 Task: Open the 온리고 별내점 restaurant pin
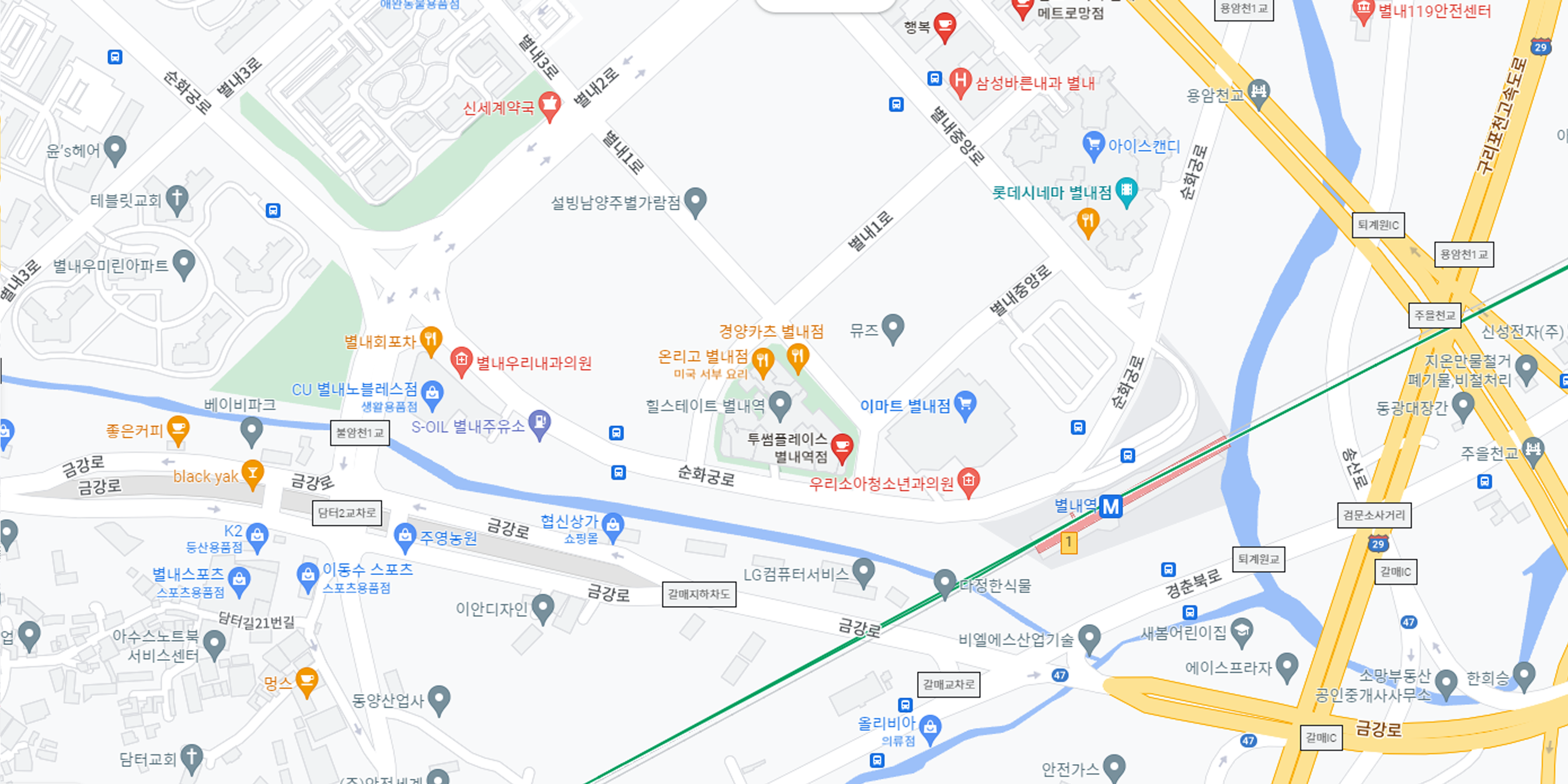pyautogui.click(x=763, y=360)
